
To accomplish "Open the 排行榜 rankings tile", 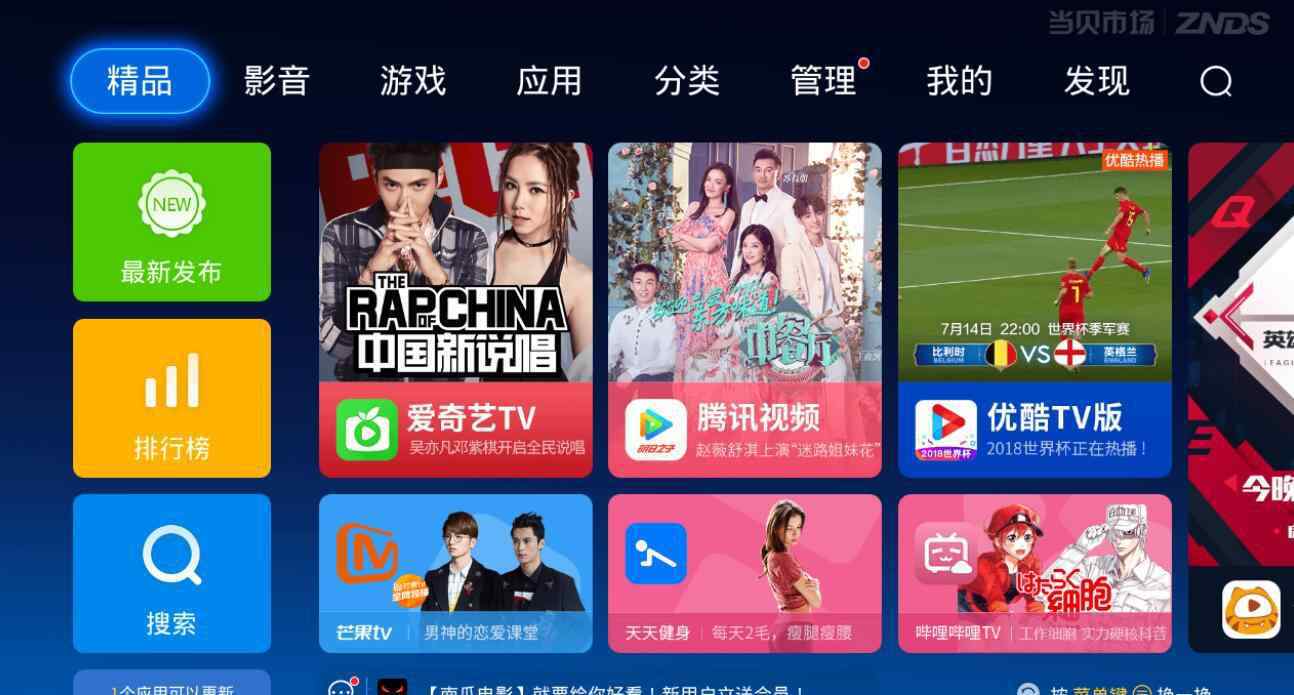I will [x=172, y=398].
